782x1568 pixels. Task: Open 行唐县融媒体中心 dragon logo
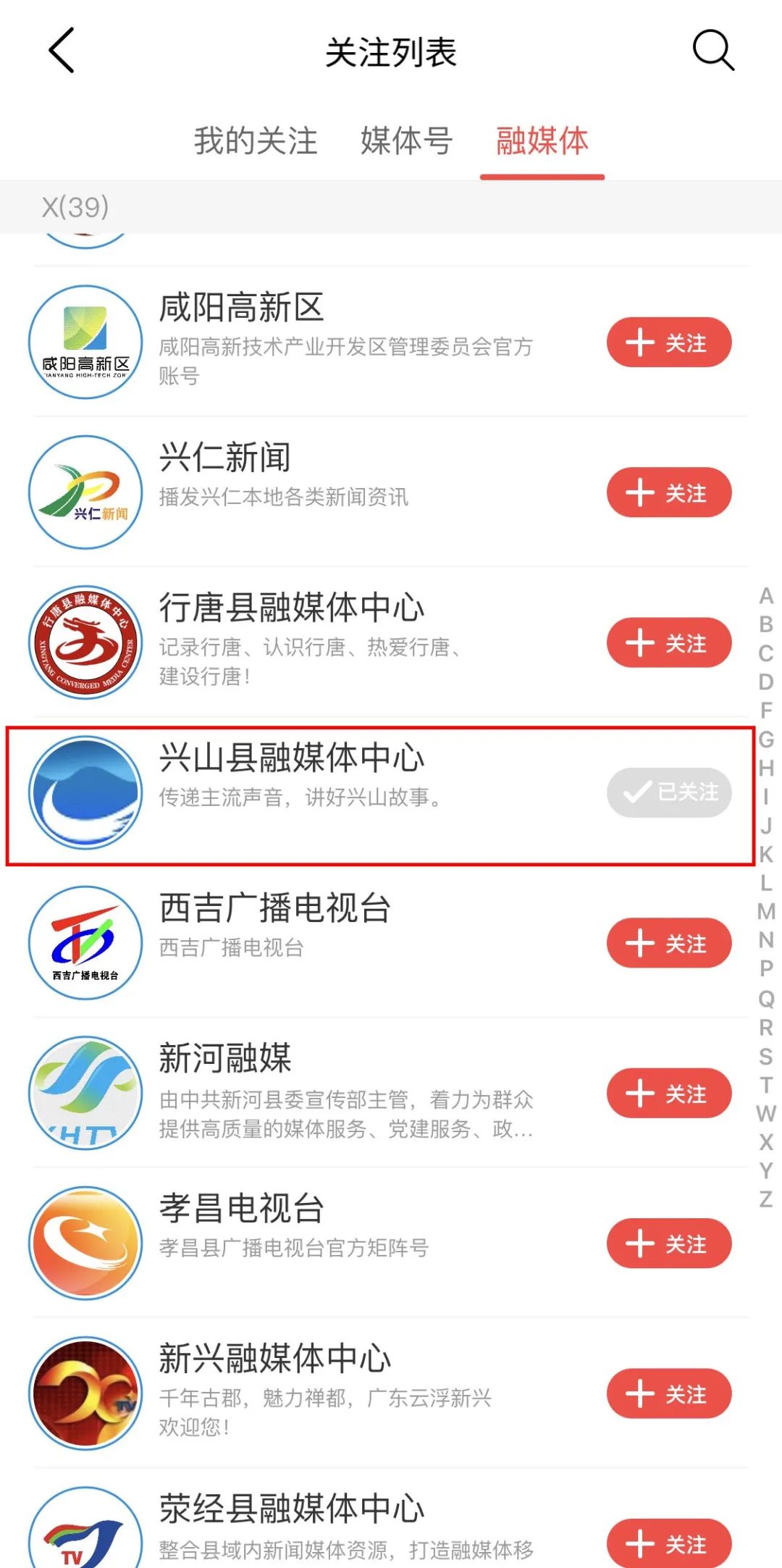(x=85, y=640)
